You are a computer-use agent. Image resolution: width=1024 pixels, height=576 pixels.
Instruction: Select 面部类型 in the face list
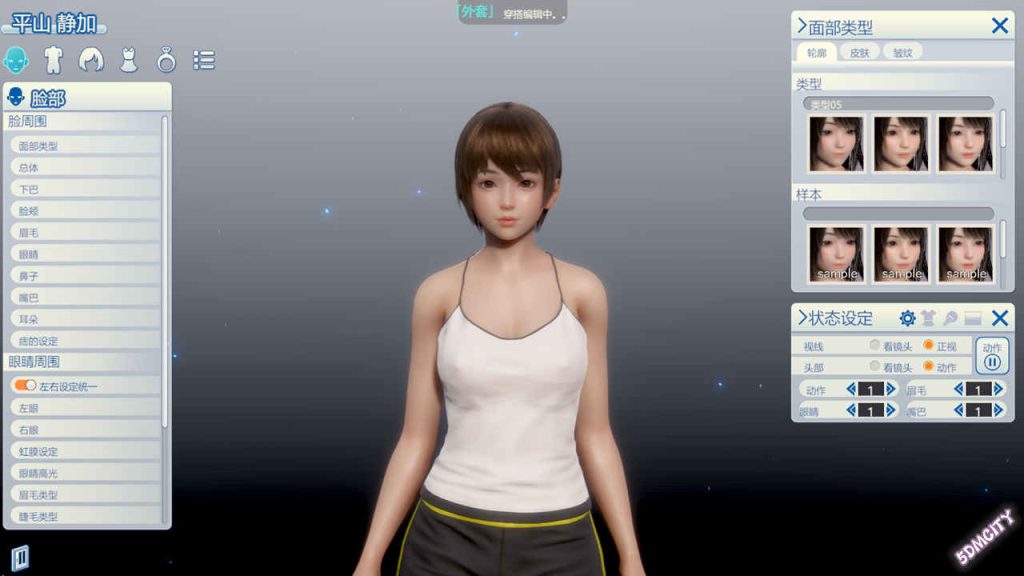pyautogui.click(x=85, y=145)
